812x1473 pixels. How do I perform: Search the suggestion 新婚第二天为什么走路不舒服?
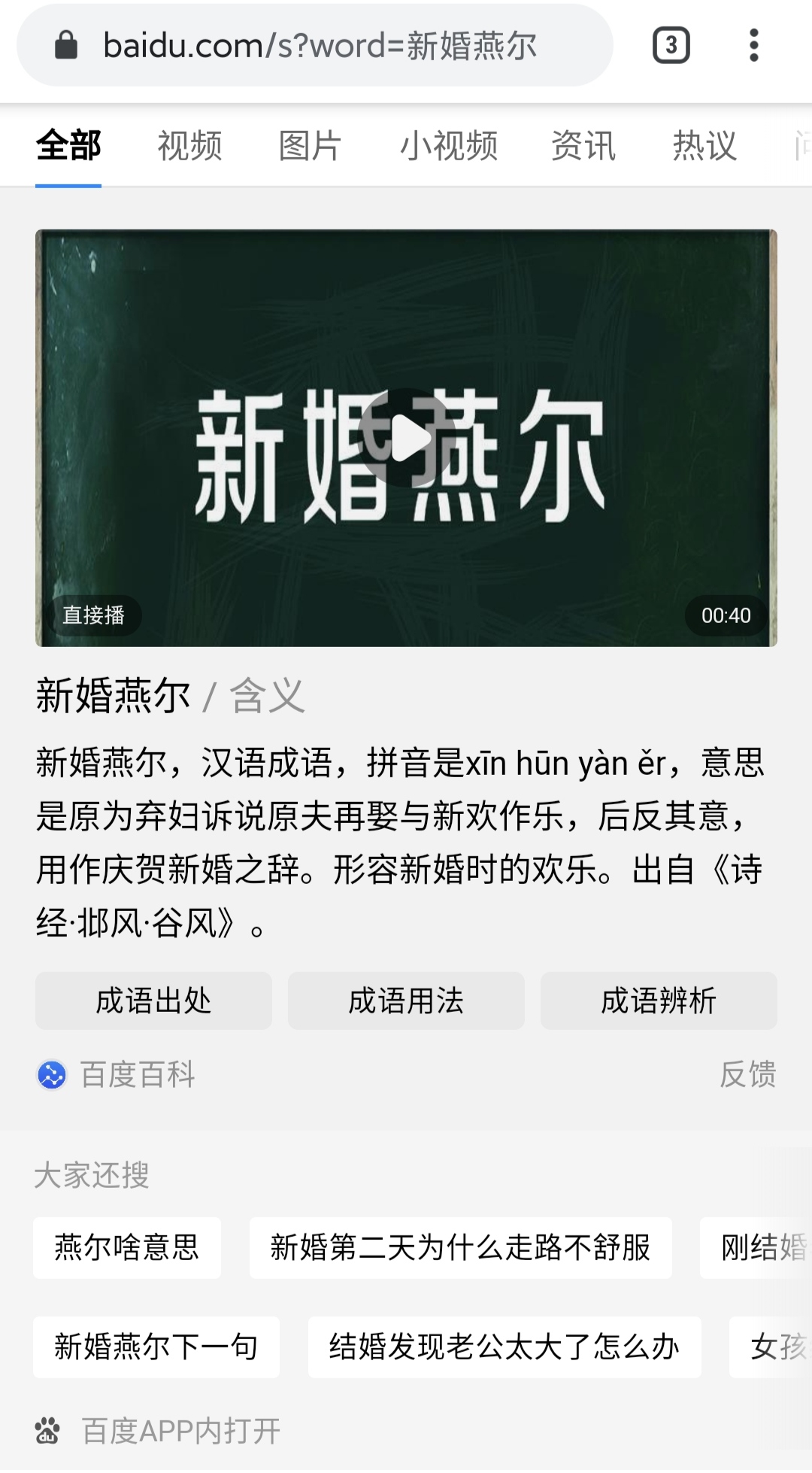460,1247
